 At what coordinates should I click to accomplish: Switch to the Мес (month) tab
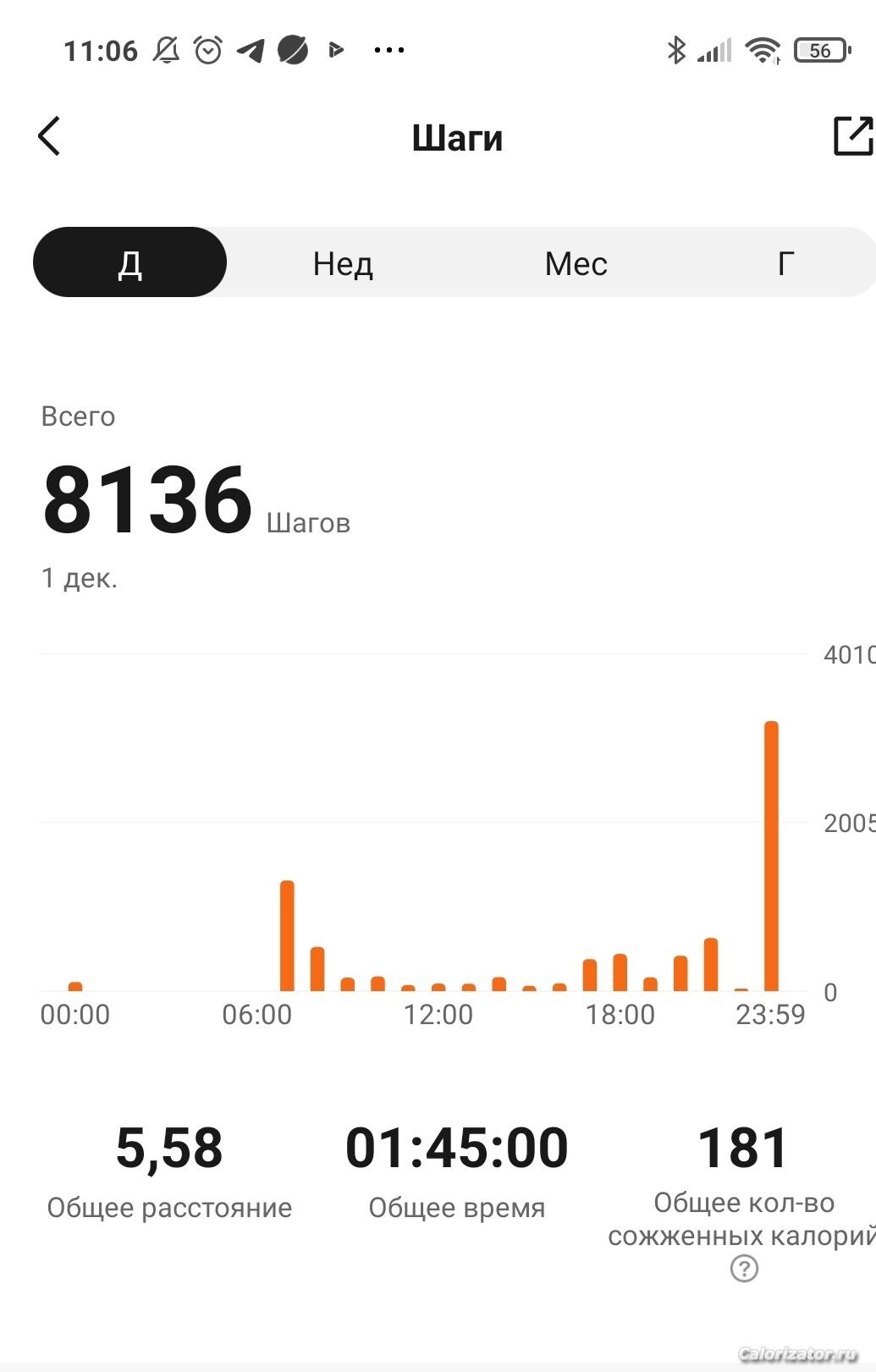[x=576, y=263]
